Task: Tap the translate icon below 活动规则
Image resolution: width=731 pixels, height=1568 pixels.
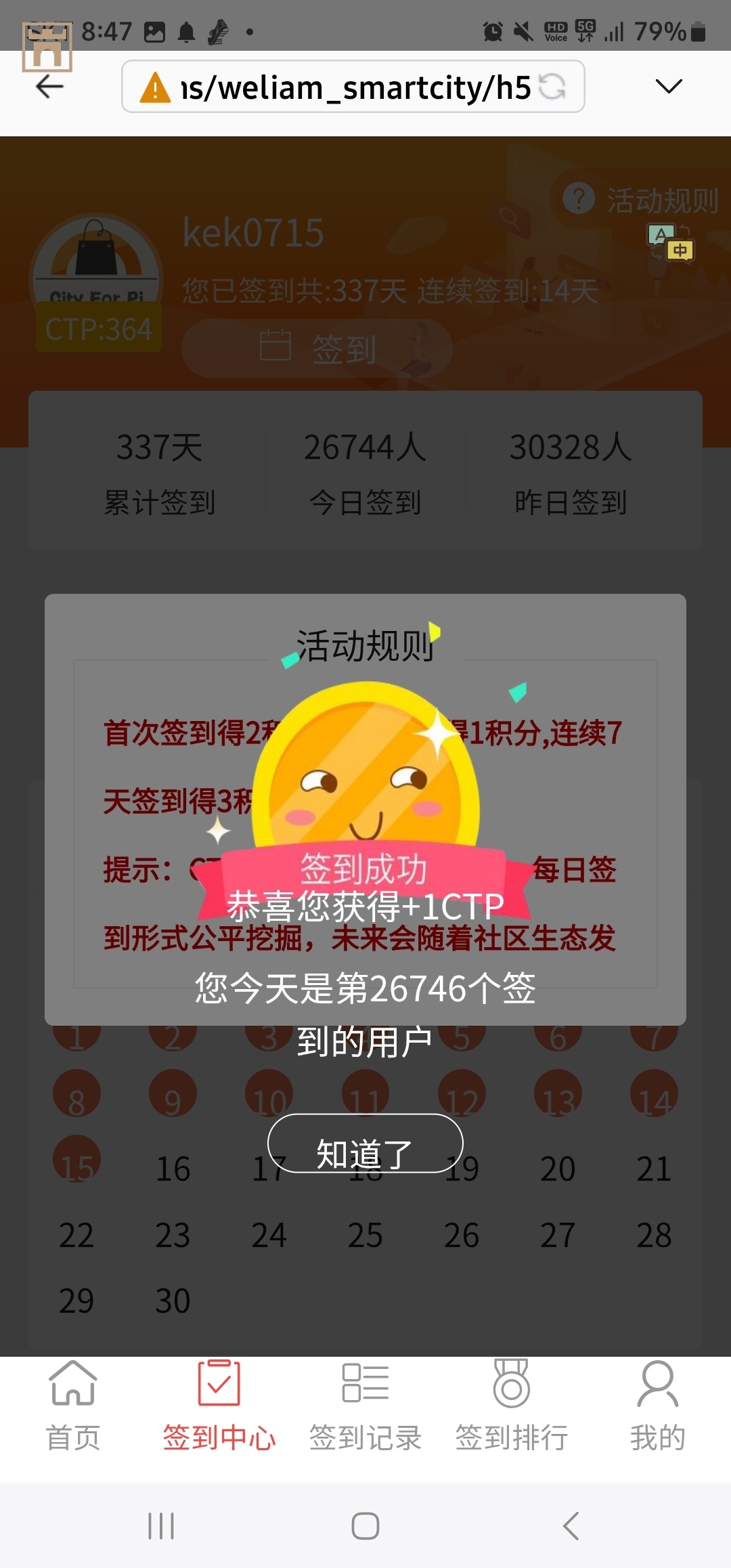Action: pos(670,242)
